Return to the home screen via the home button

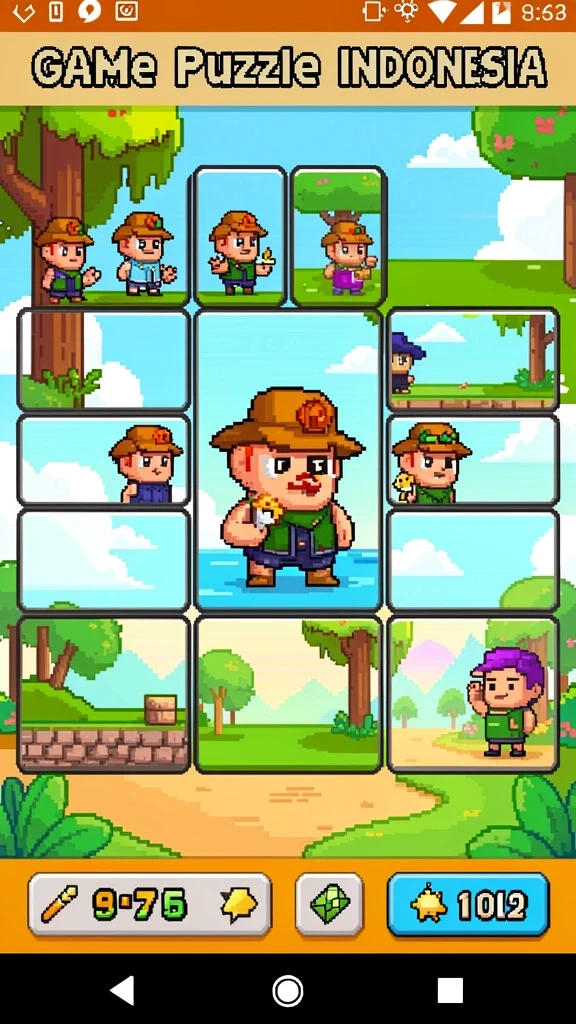point(288,990)
